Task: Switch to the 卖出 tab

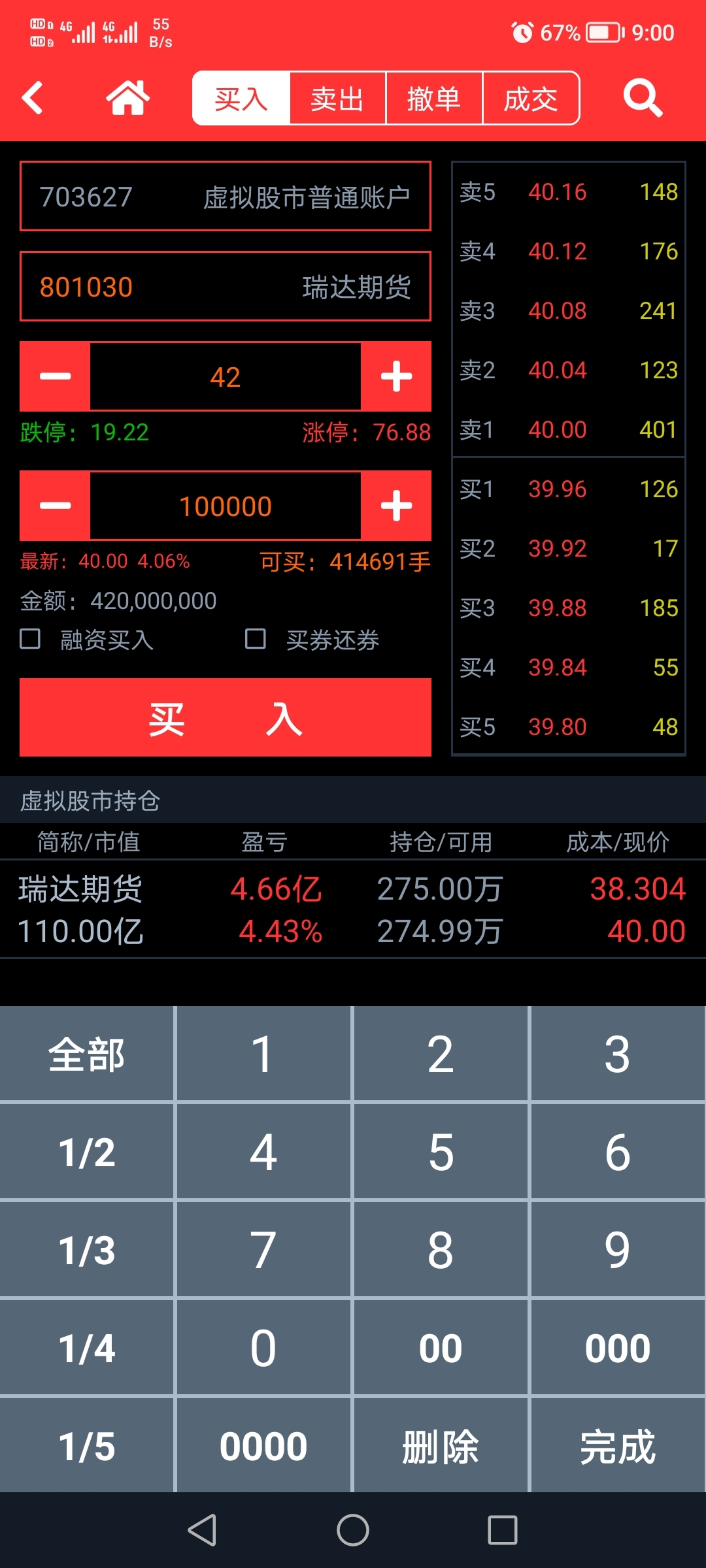Action: 337,98
